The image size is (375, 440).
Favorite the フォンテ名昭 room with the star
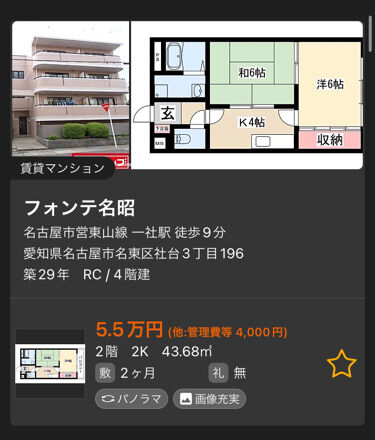(341, 364)
